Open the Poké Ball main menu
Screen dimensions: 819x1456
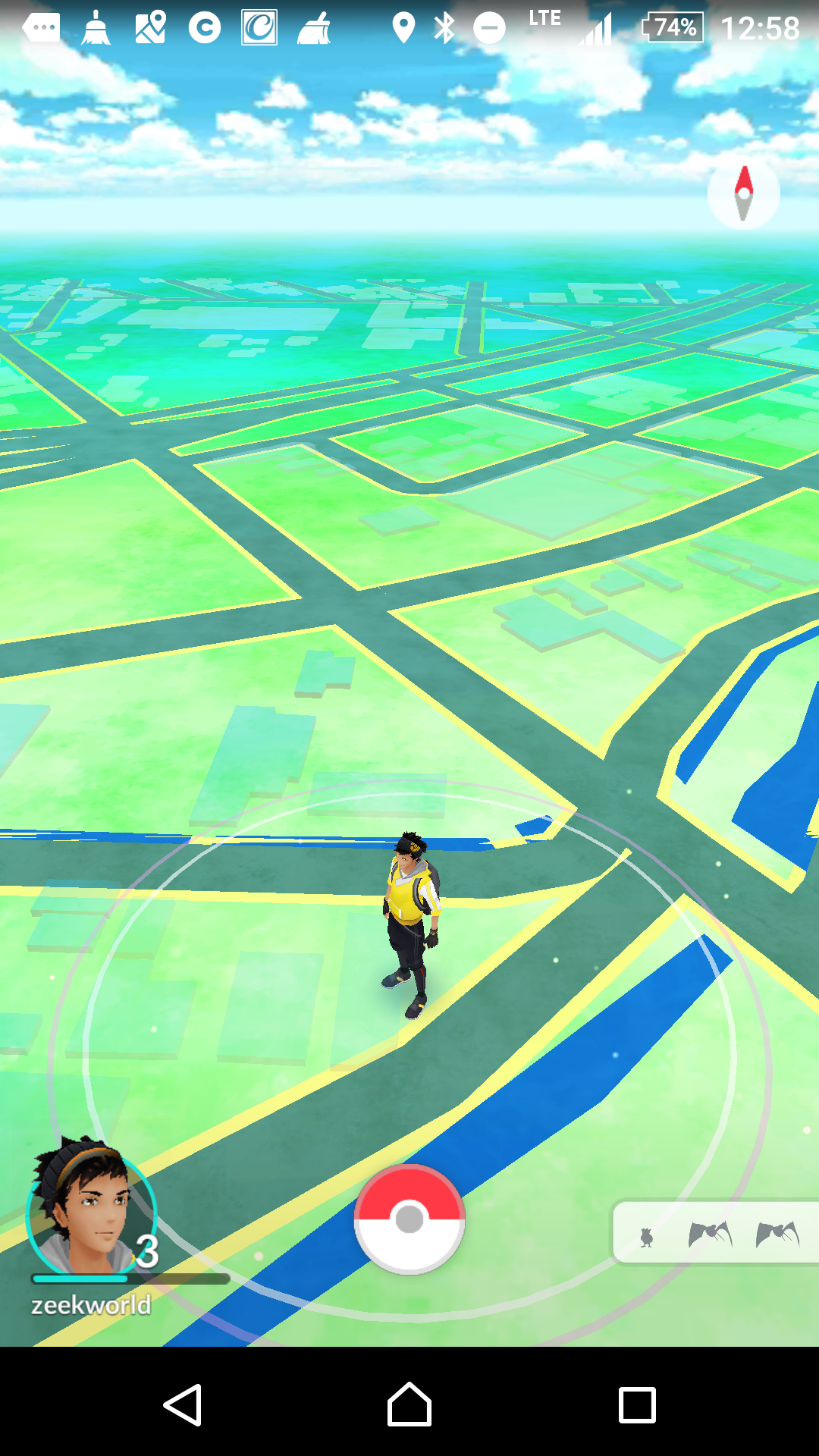pos(409,1219)
